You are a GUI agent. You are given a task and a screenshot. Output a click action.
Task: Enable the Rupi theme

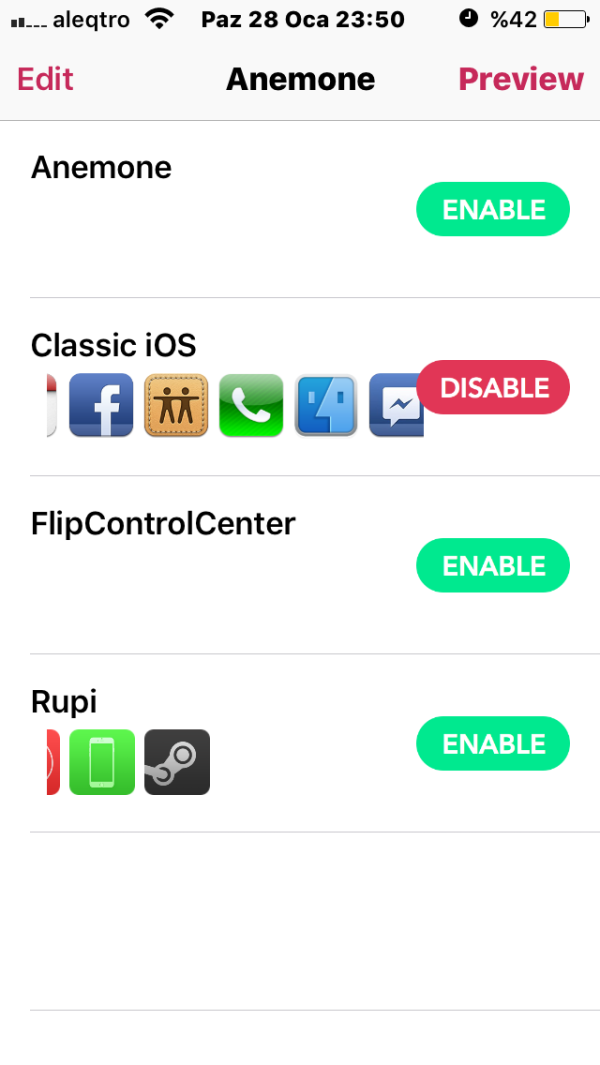pyautogui.click(x=493, y=744)
